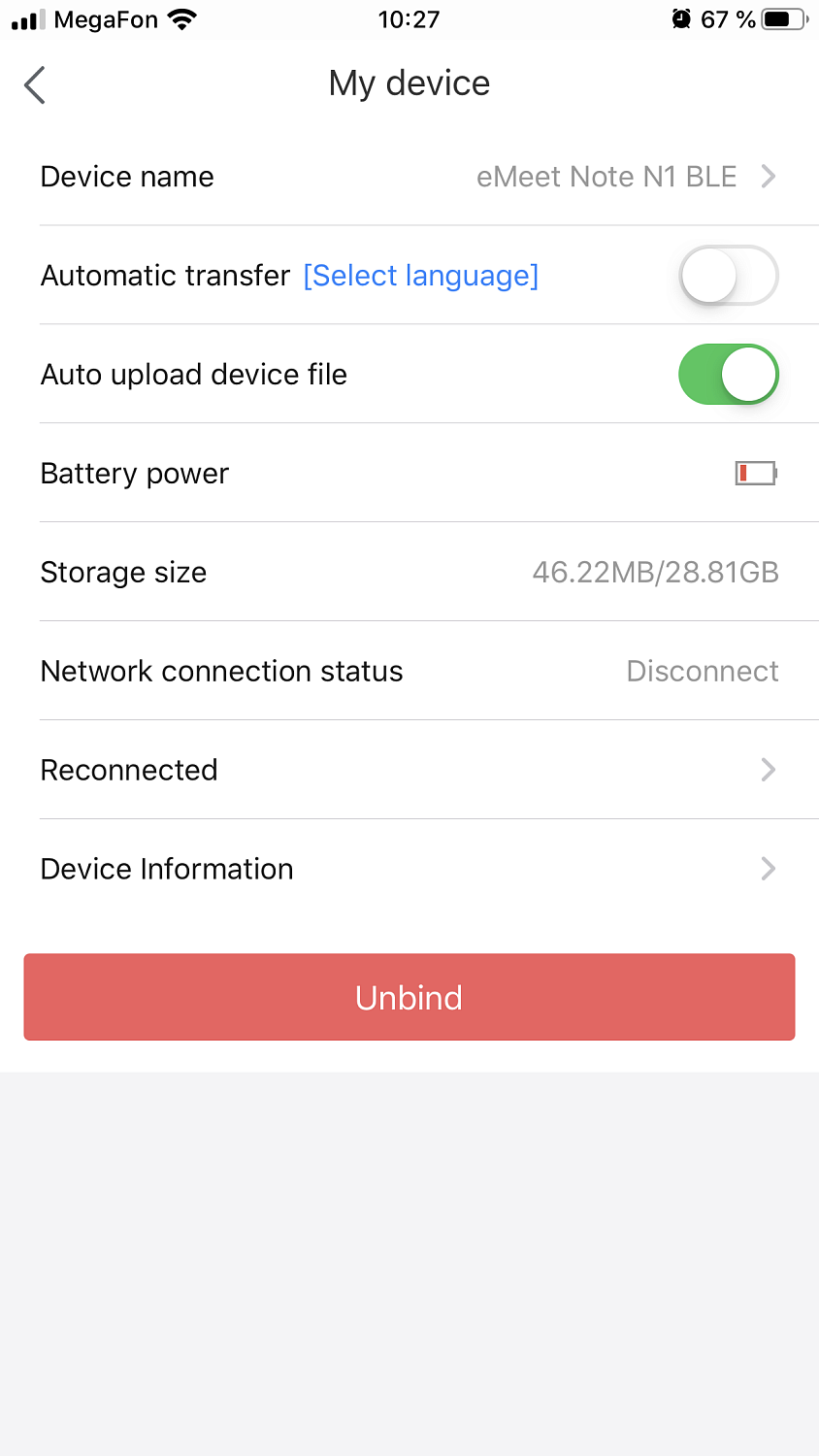The image size is (819, 1456).
Task: Click the back arrow icon
Action: (x=34, y=85)
